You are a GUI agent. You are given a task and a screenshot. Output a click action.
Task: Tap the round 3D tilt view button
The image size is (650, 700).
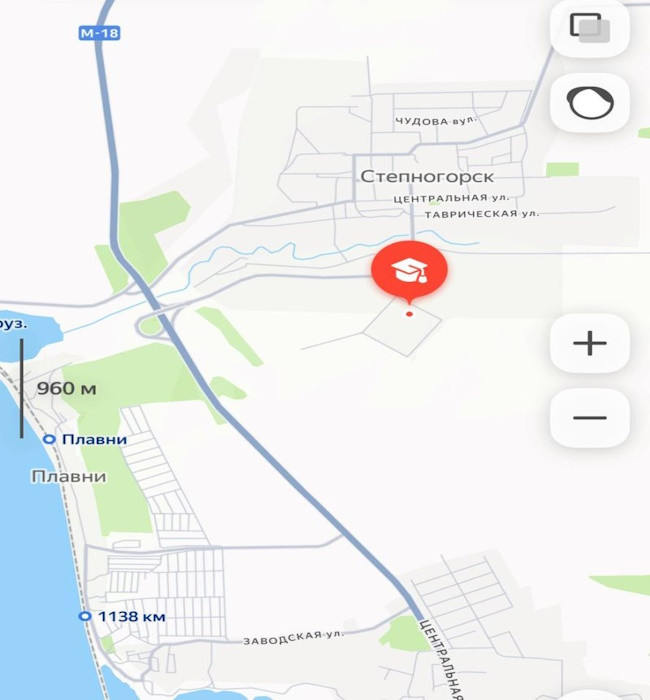tap(590, 103)
